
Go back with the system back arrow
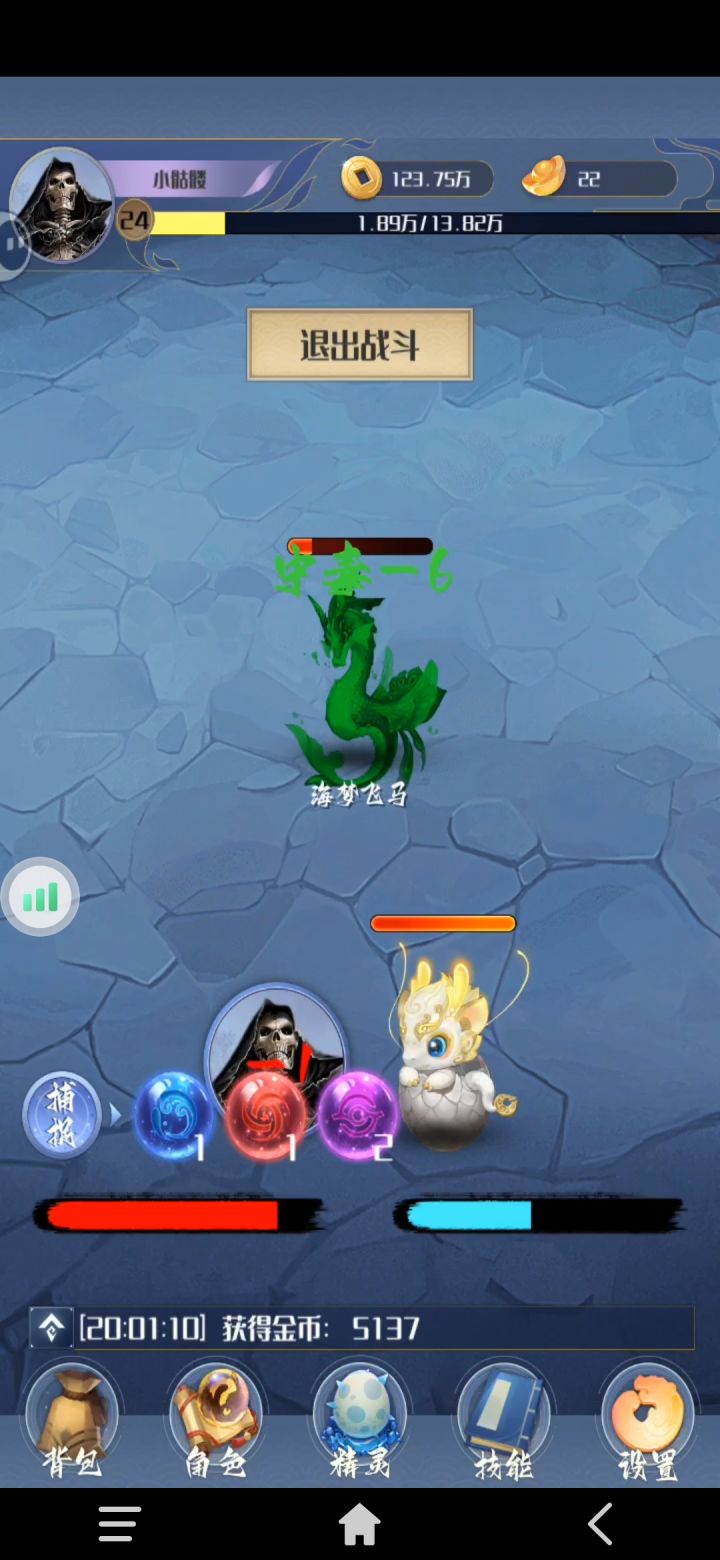[x=600, y=1525]
